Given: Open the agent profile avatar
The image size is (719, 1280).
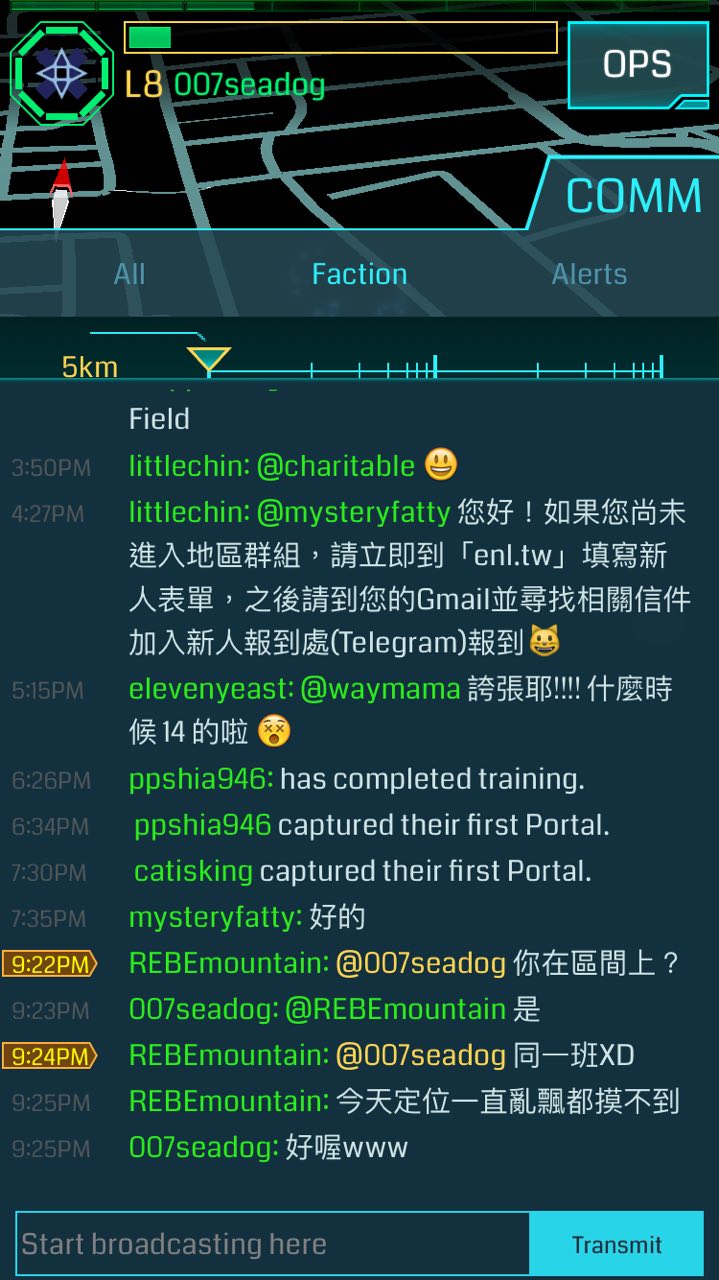Looking at the screenshot, I should [62, 73].
